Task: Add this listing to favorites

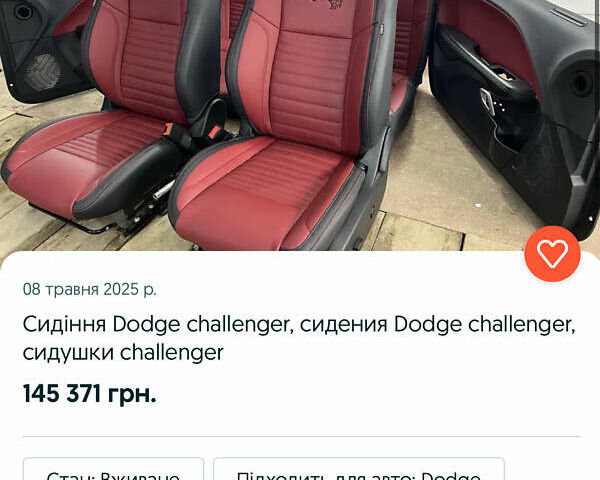Action: [552, 254]
